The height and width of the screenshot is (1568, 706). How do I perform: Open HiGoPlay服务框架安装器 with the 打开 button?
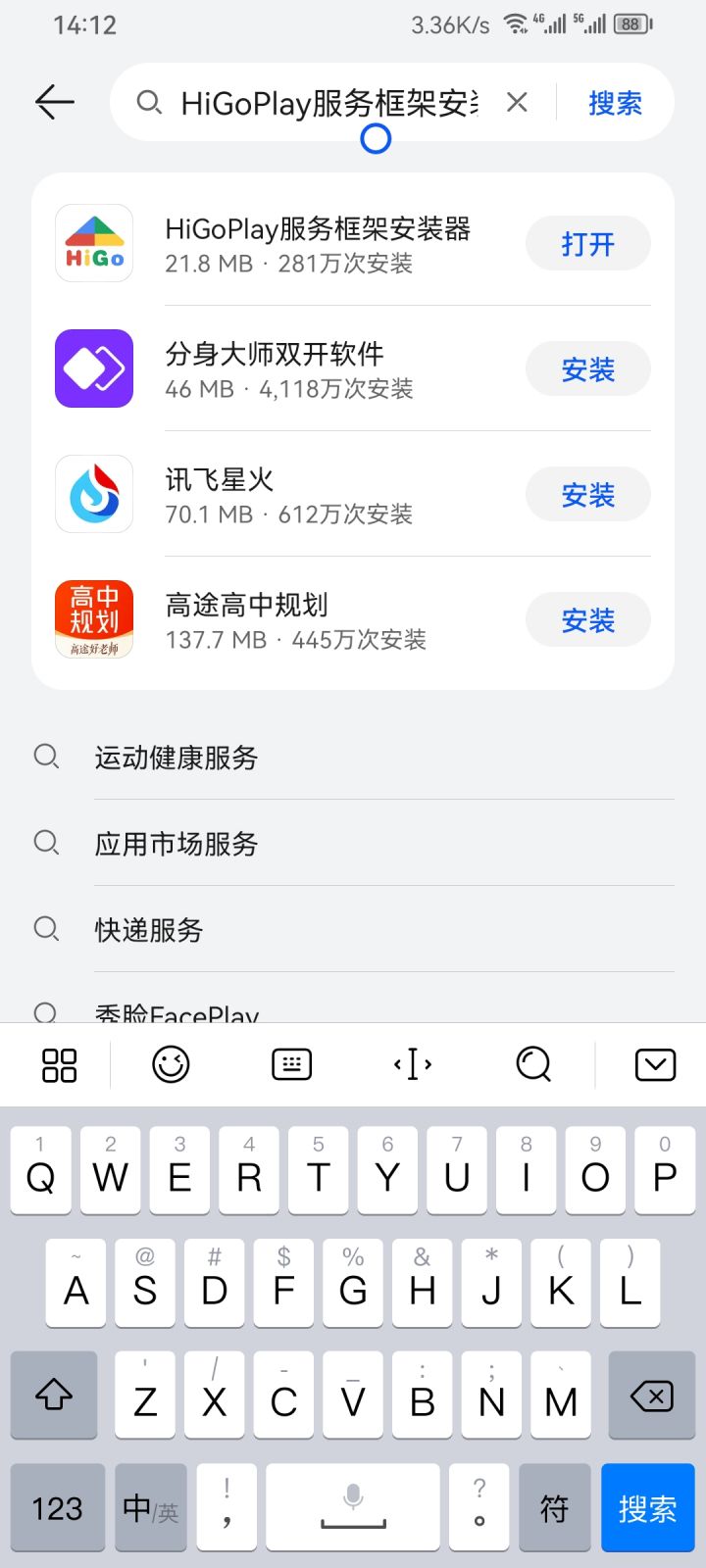pos(587,244)
